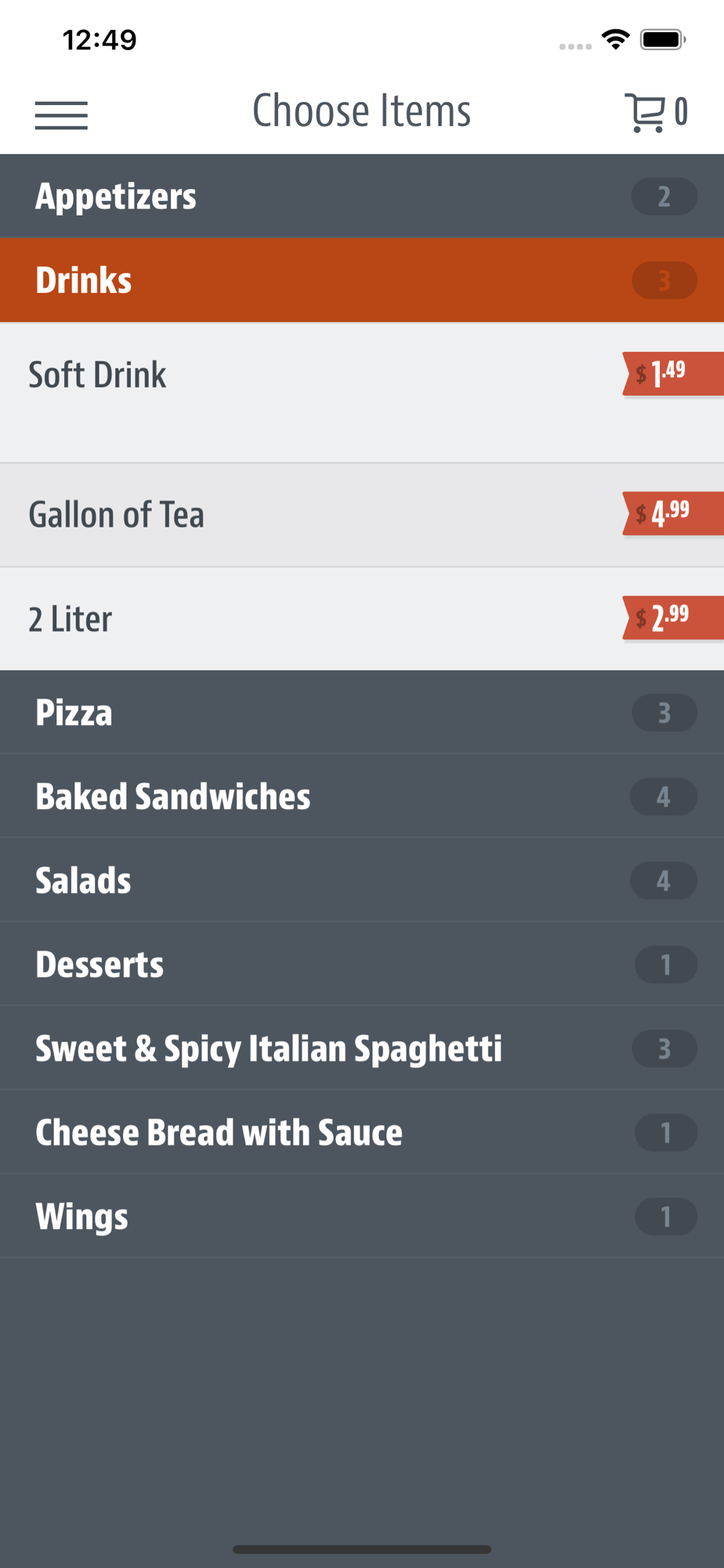Image resolution: width=724 pixels, height=1568 pixels.
Task: Expand Cheese Bread with Sauce
Action: [x=362, y=1131]
